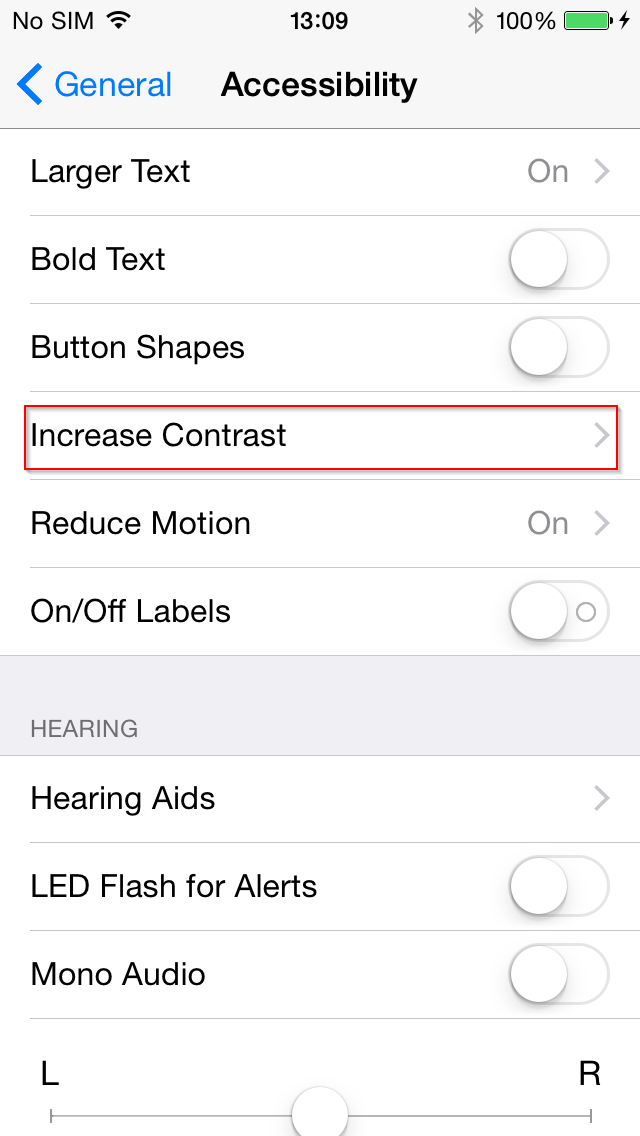This screenshot has height=1136, width=640.
Task: Open Reduce Motion settings
Action: (x=320, y=524)
